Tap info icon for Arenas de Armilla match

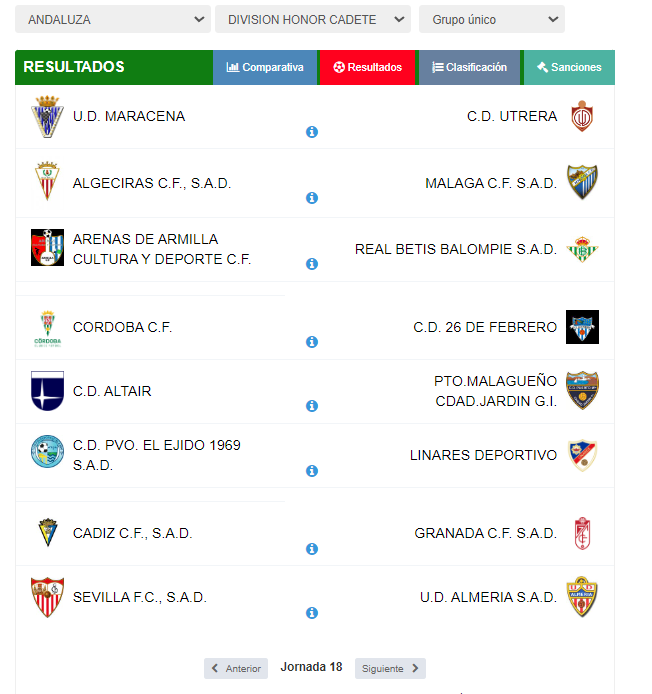pos(312,264)
